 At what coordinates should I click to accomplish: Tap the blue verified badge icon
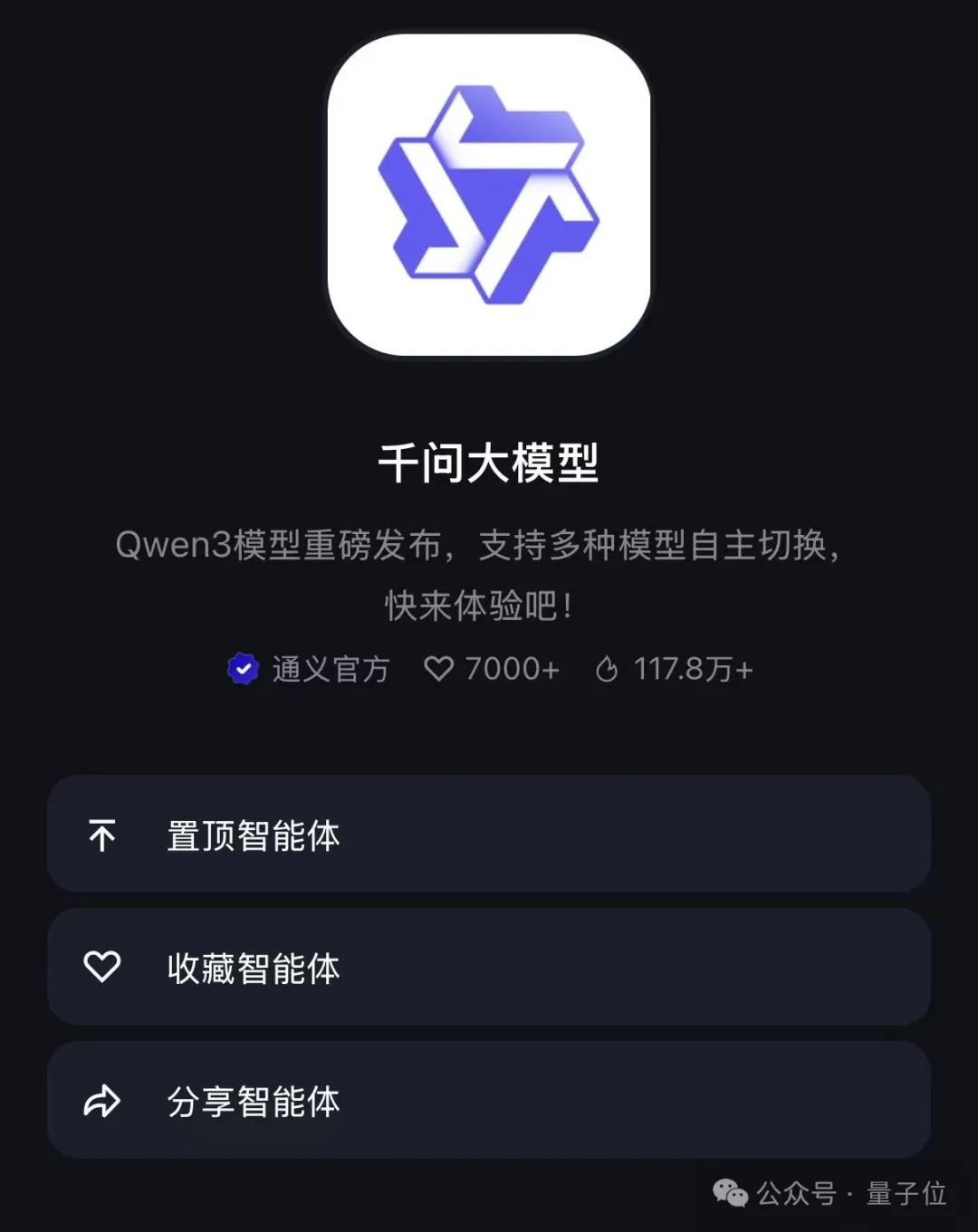tap(242, 669)
